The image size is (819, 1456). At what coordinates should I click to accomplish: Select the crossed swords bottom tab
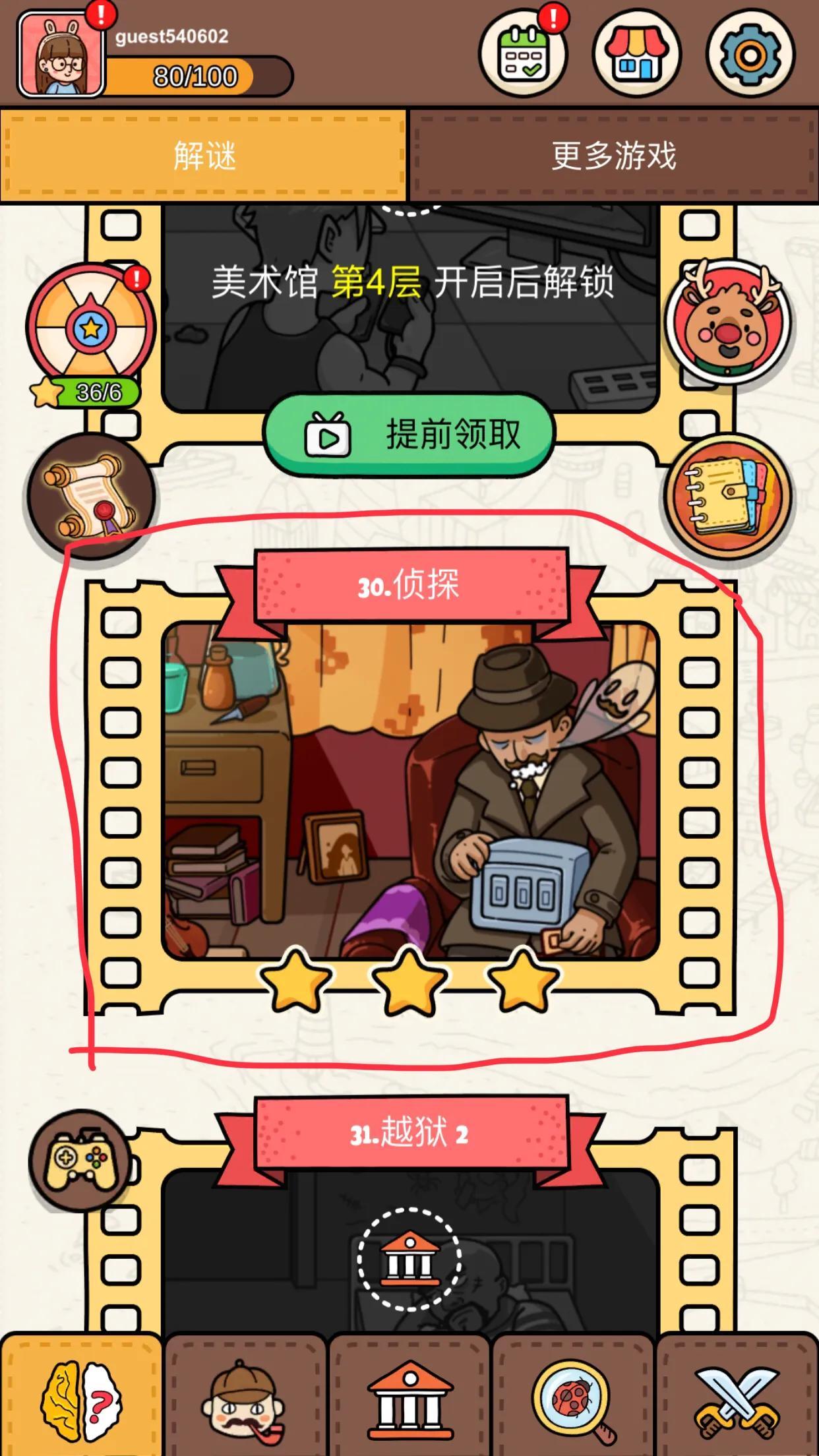(x=737, y=1398)
